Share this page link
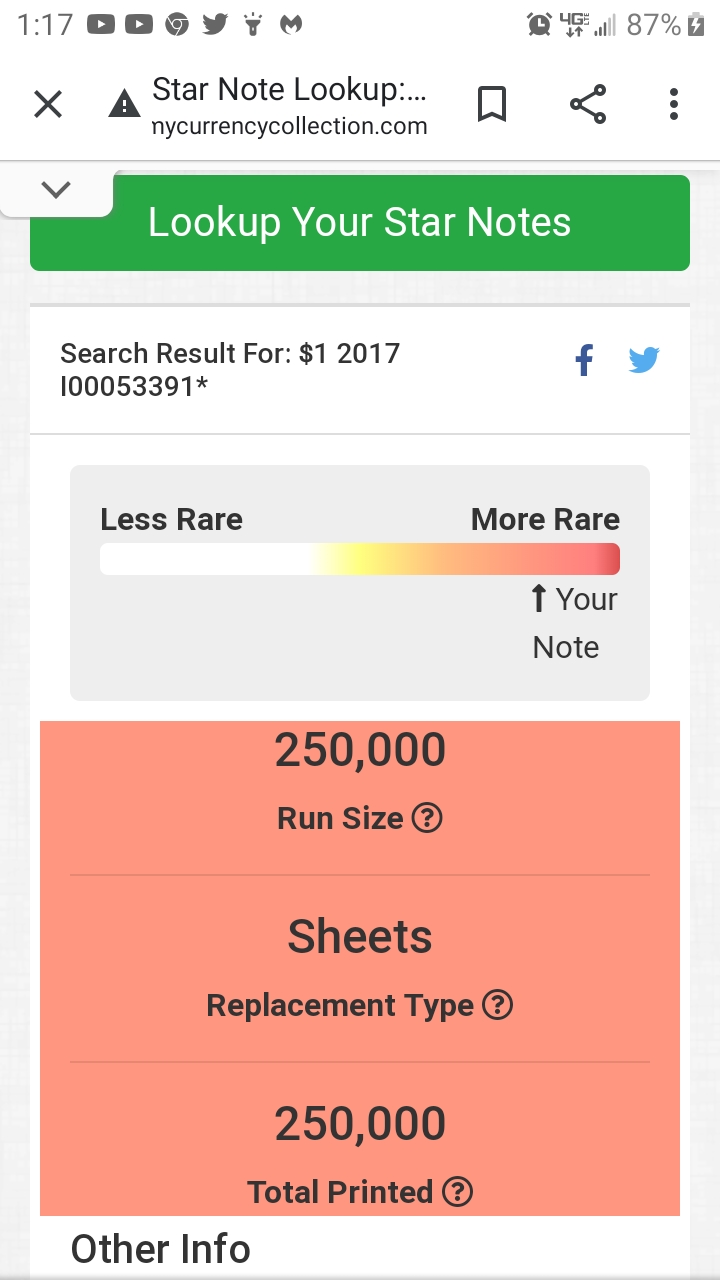The width and height of the screenshot is (720, 1280). 588,104
